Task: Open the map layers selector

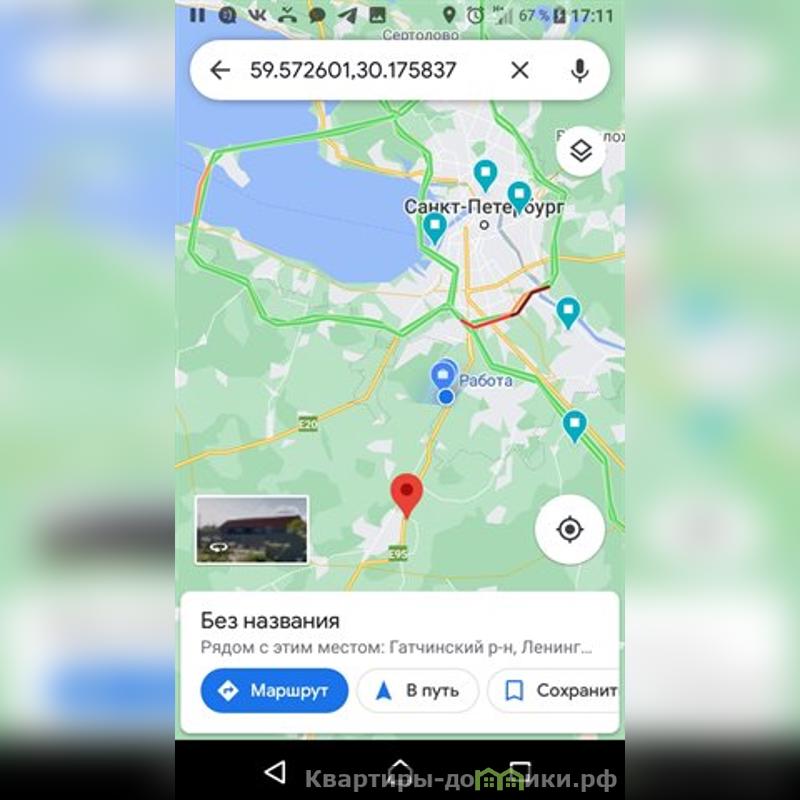Action: pyautogui.click(x=581, y=151)
